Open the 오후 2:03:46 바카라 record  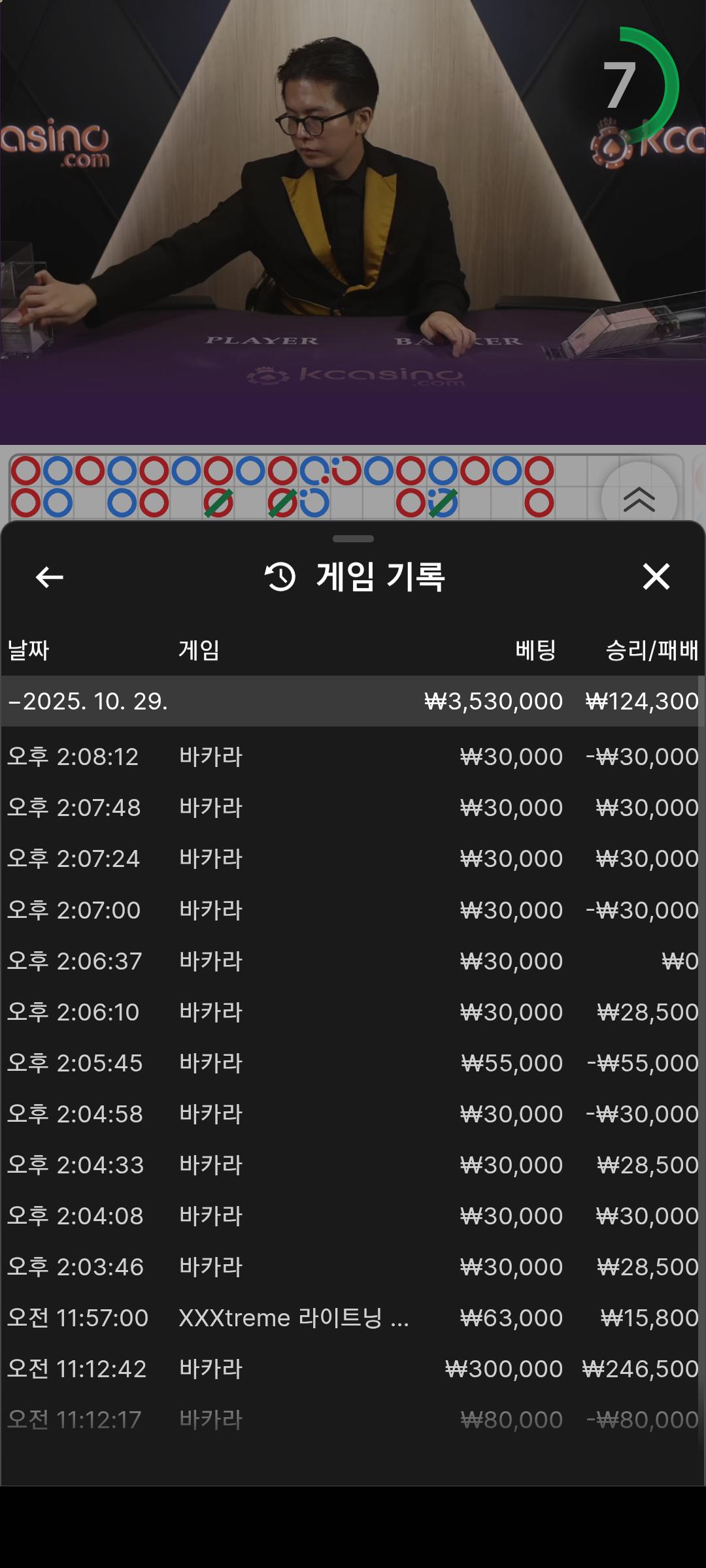[352, 1266]
